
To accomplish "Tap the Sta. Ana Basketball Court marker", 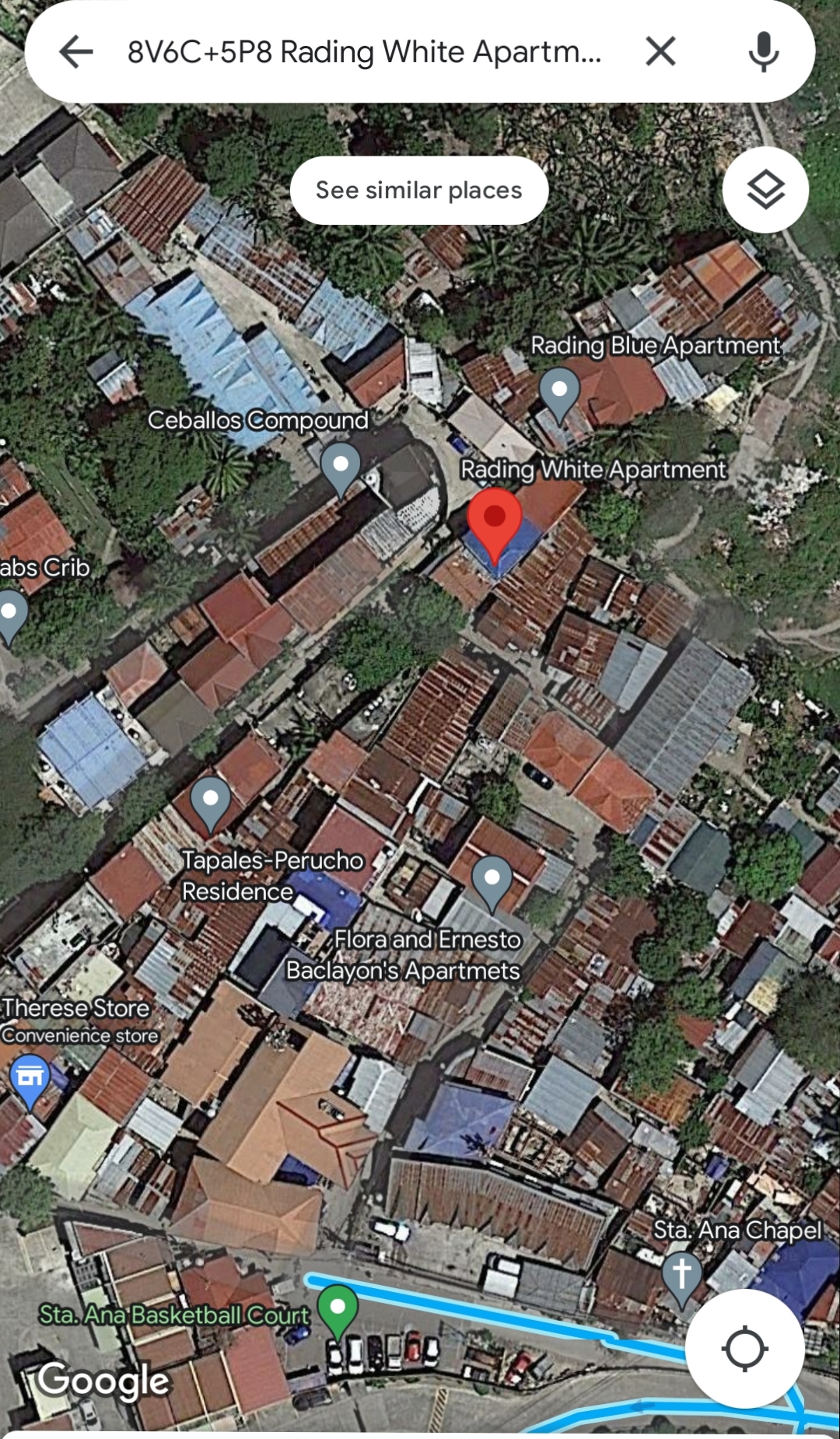I will click(x=338, y=1308).
